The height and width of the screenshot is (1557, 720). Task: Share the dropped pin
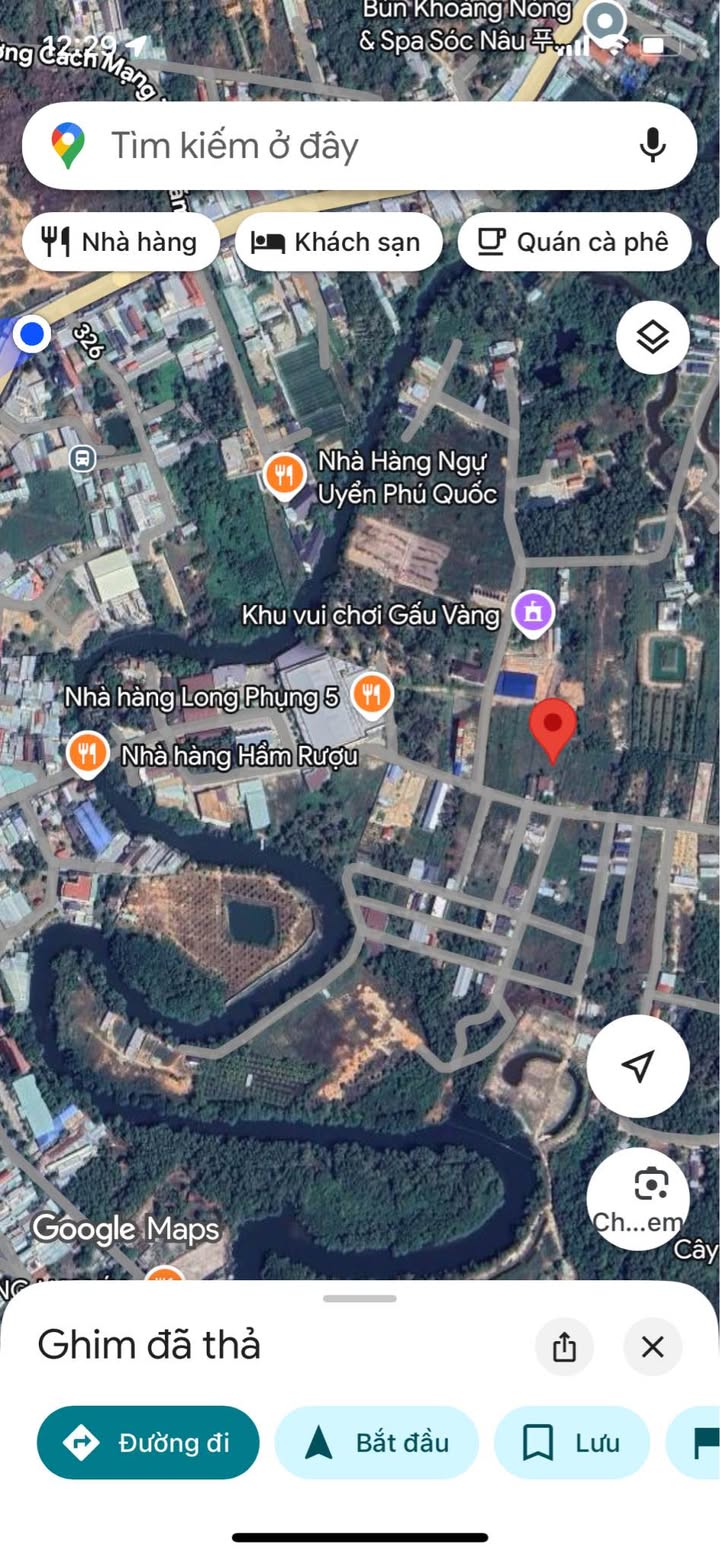[564, 1346]
